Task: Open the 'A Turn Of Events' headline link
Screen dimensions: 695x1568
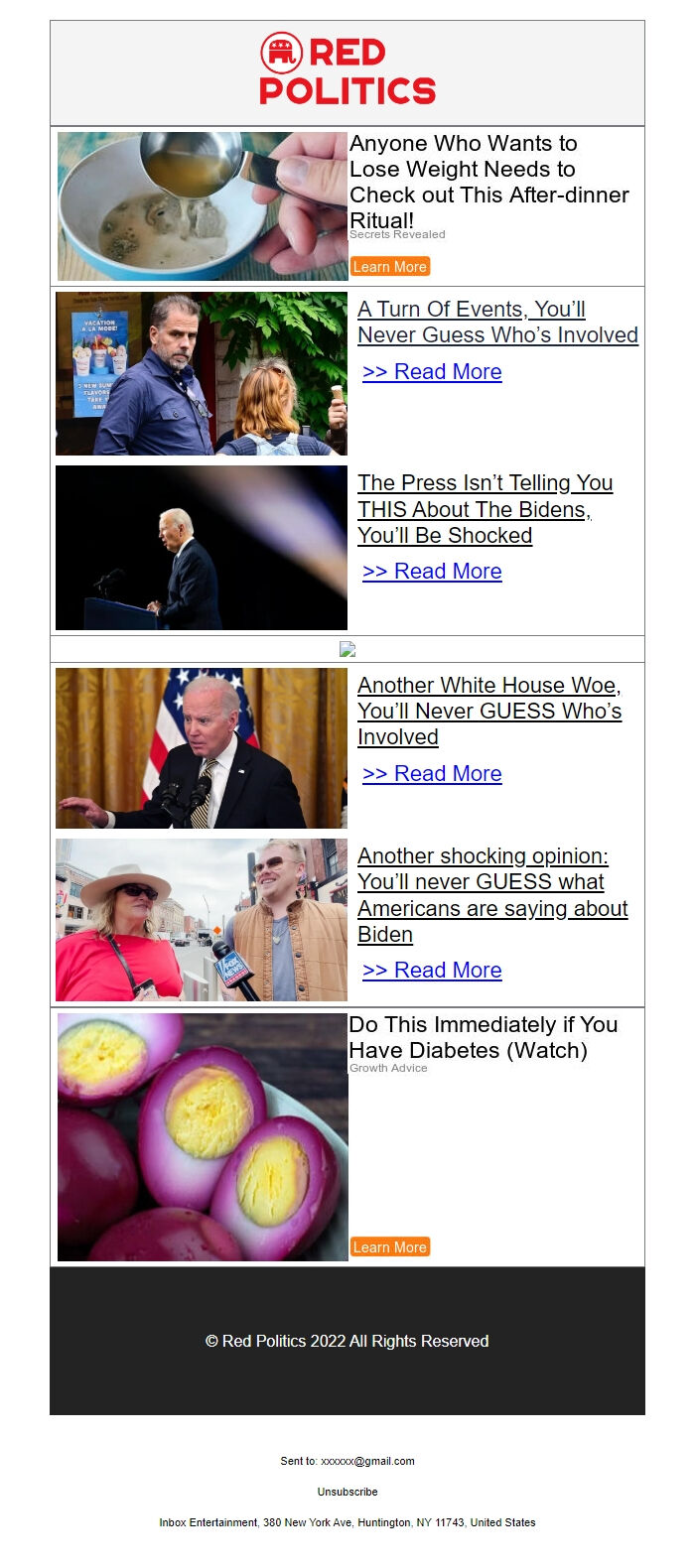Action: pos(496,323)
